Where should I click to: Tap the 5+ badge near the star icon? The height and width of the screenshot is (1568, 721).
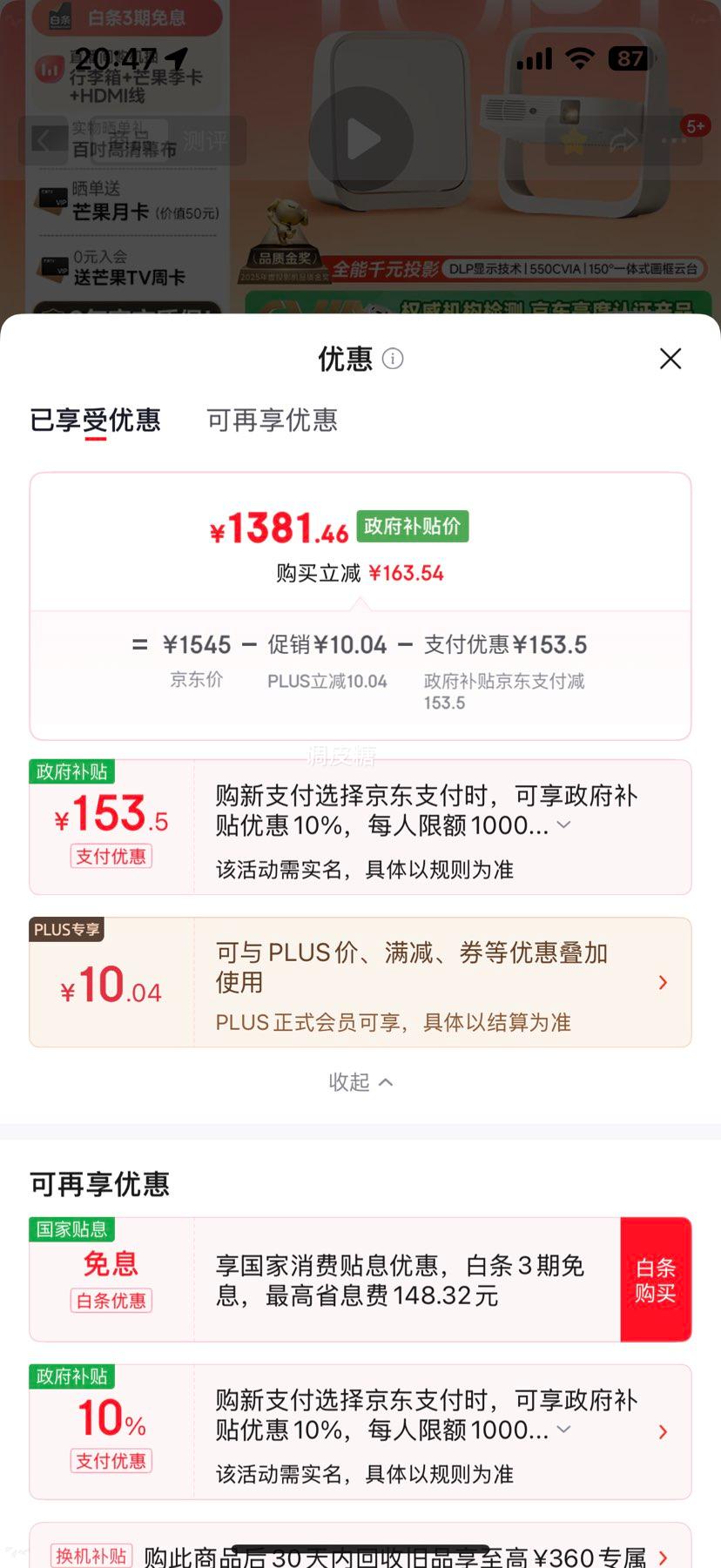(x=695, y=125)
